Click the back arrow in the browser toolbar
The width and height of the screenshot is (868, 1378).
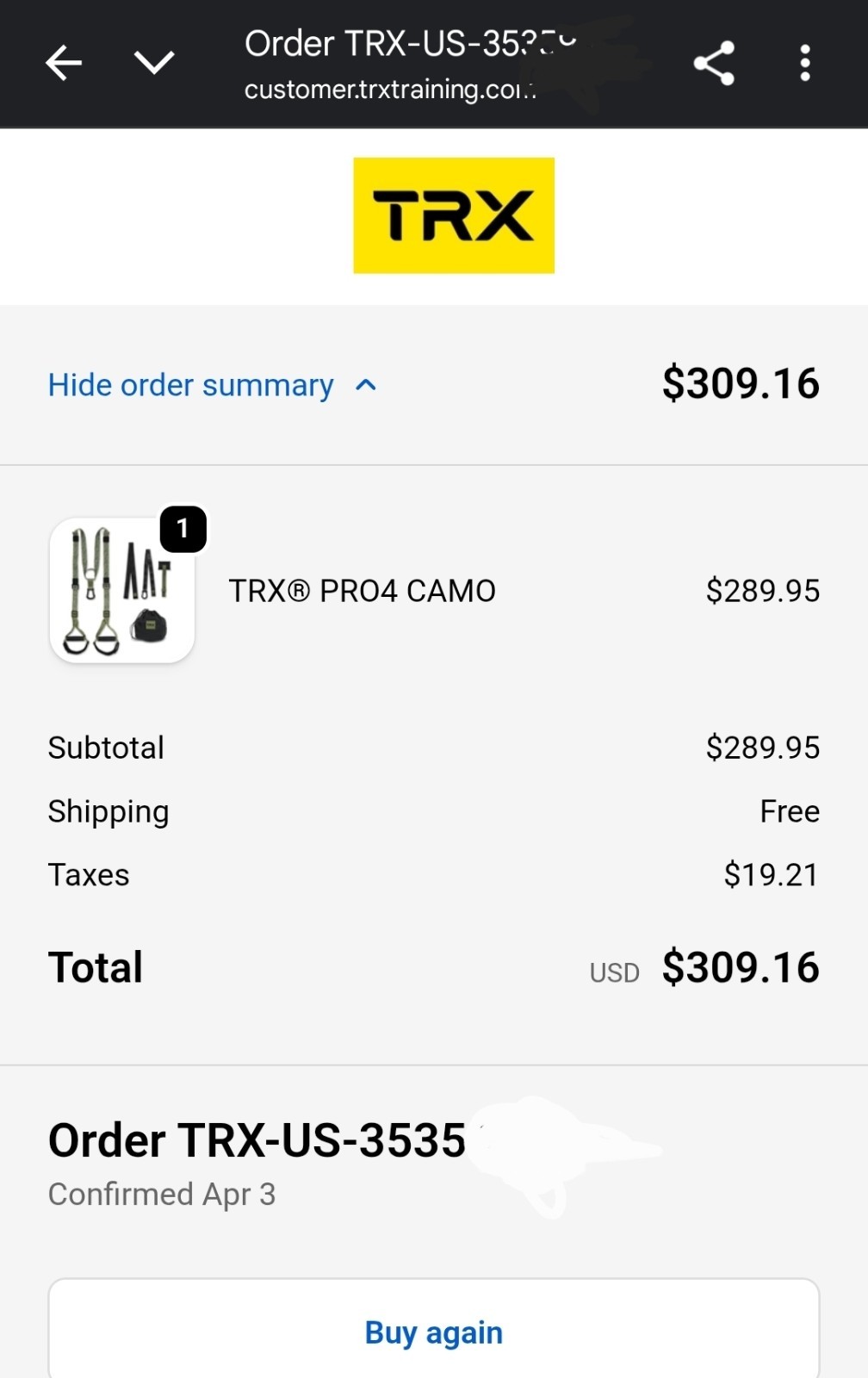[63, 62]
